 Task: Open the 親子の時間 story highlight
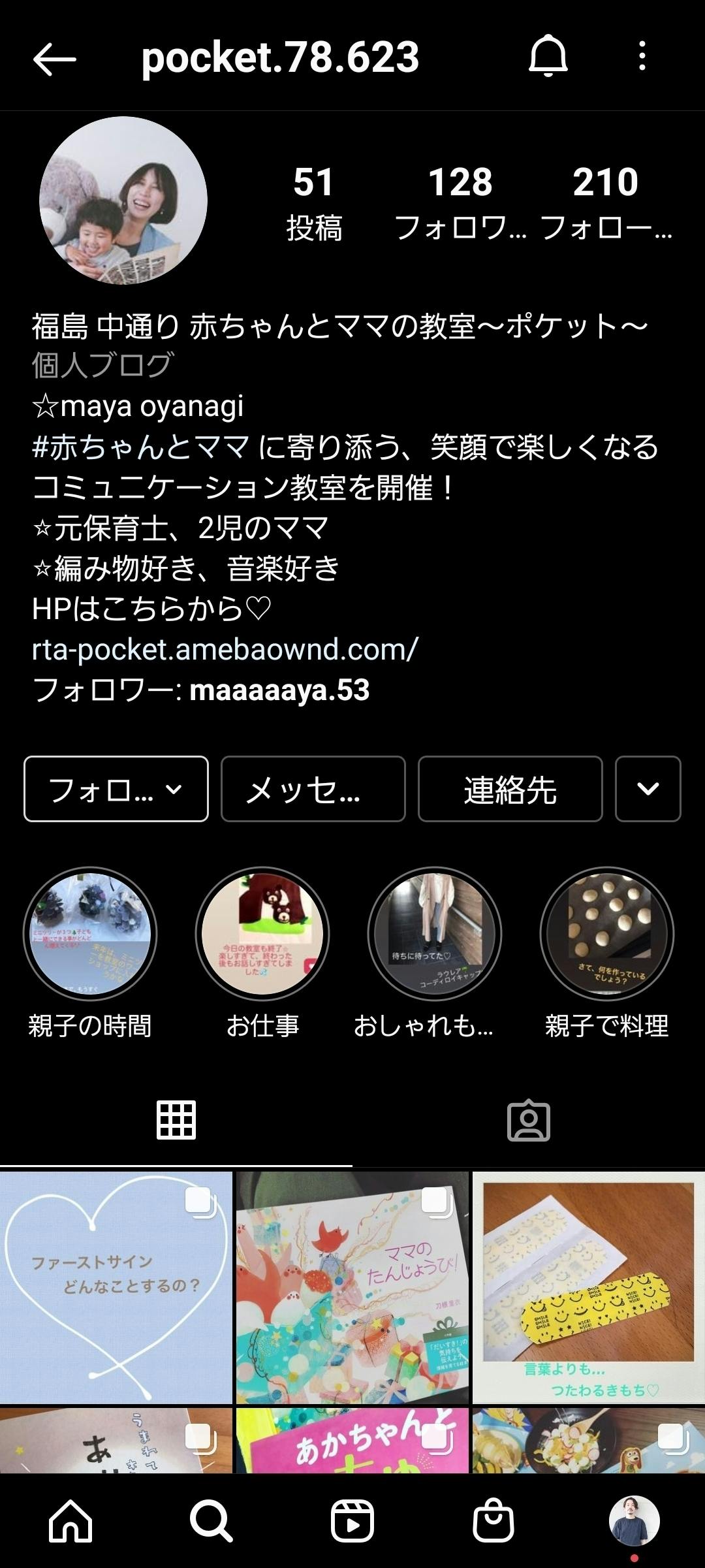[x=90, y=934]
